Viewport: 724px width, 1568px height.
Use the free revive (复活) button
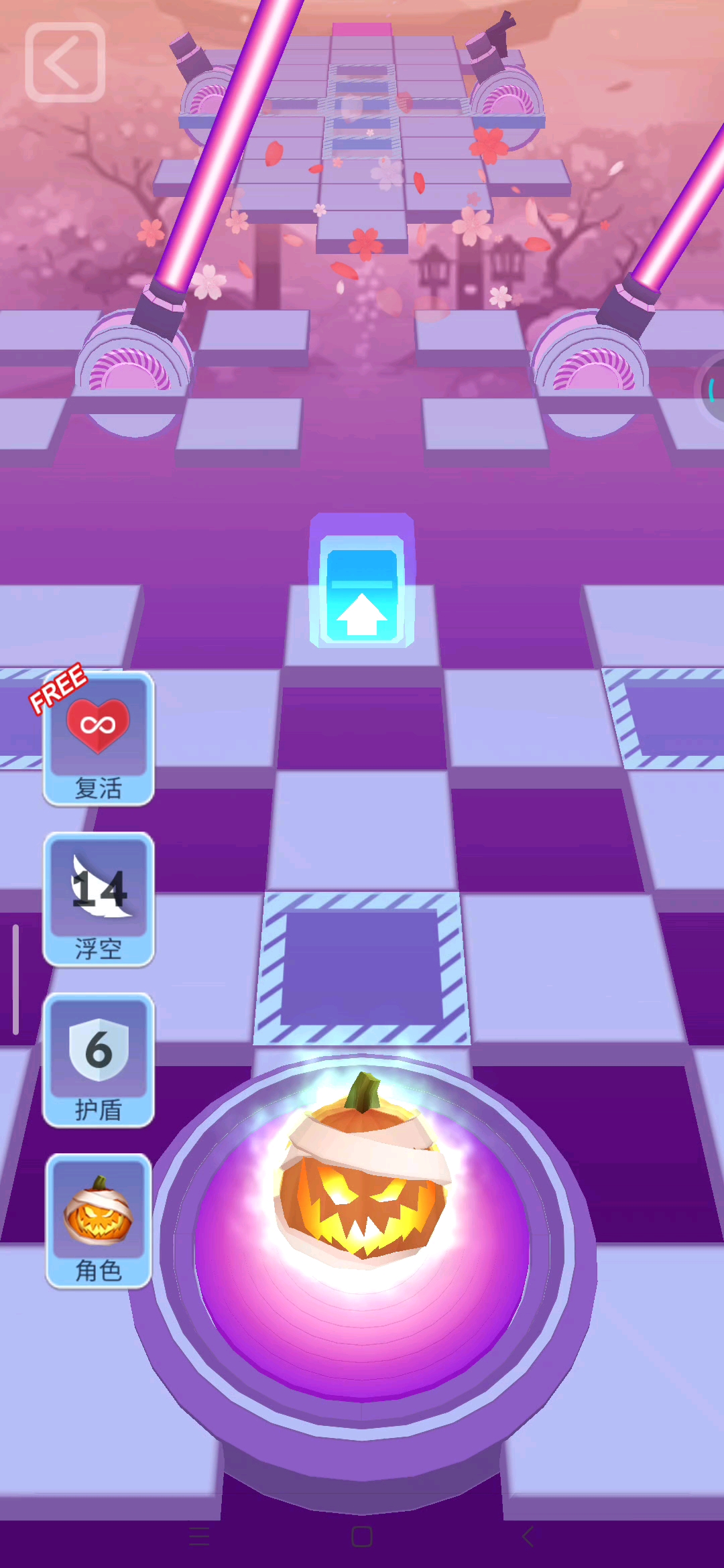[x=99, y=738]
